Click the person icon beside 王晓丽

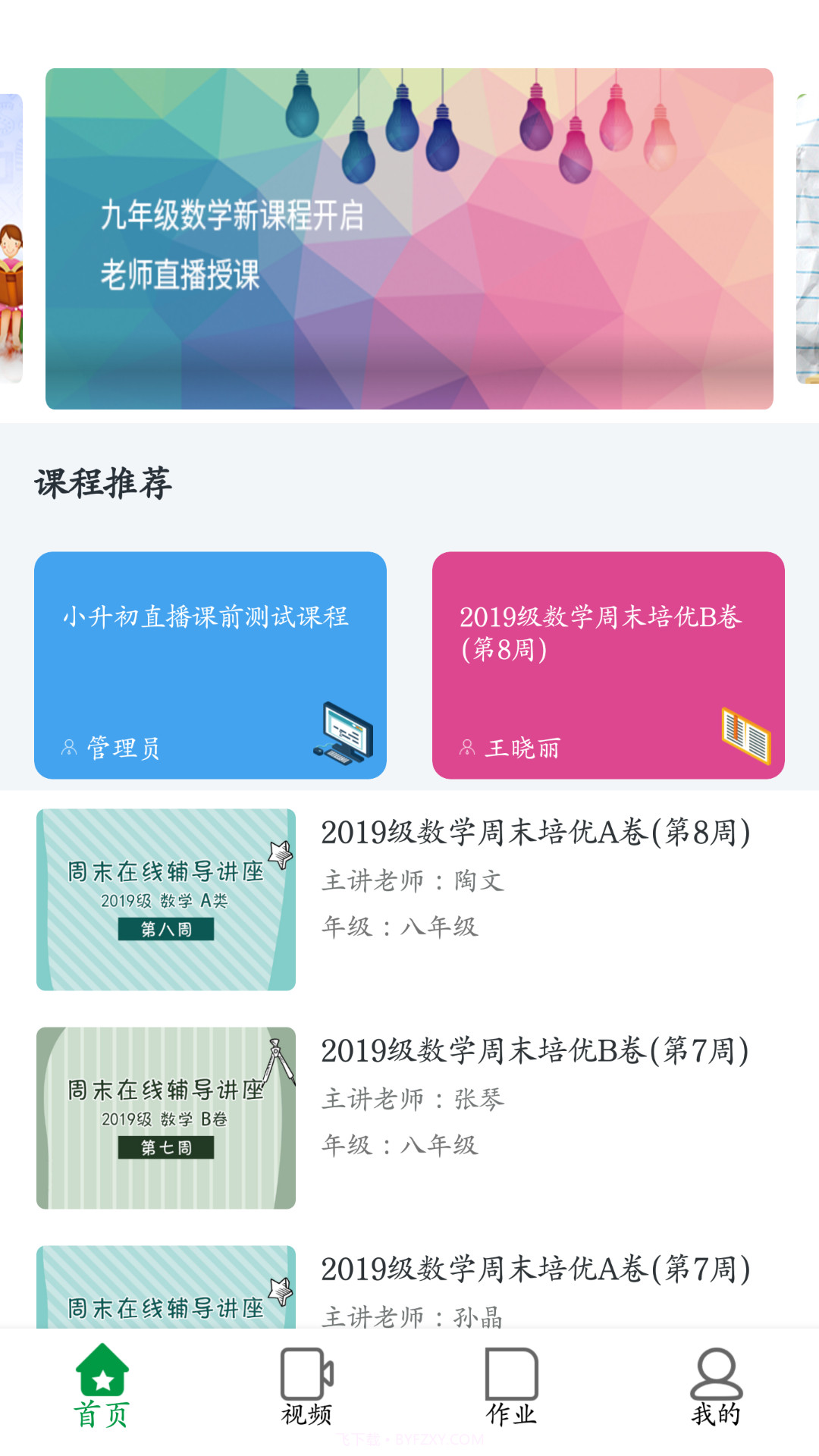467,747
